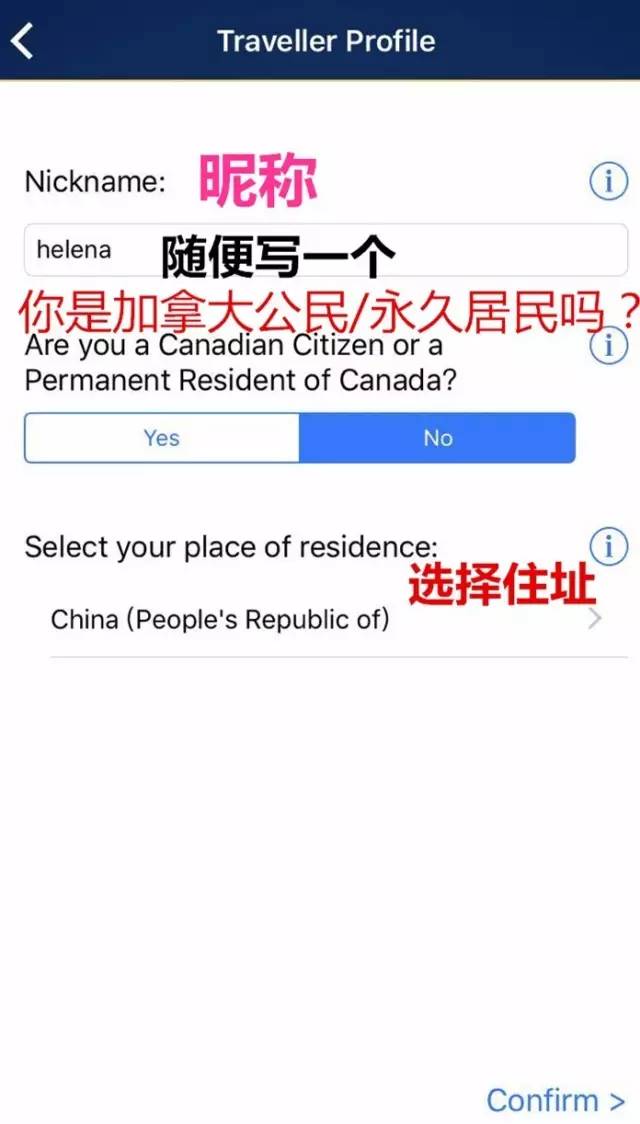Open info about Canadian citizenship question
Viewport: 640px width, 1124px height.
[608, 346]
